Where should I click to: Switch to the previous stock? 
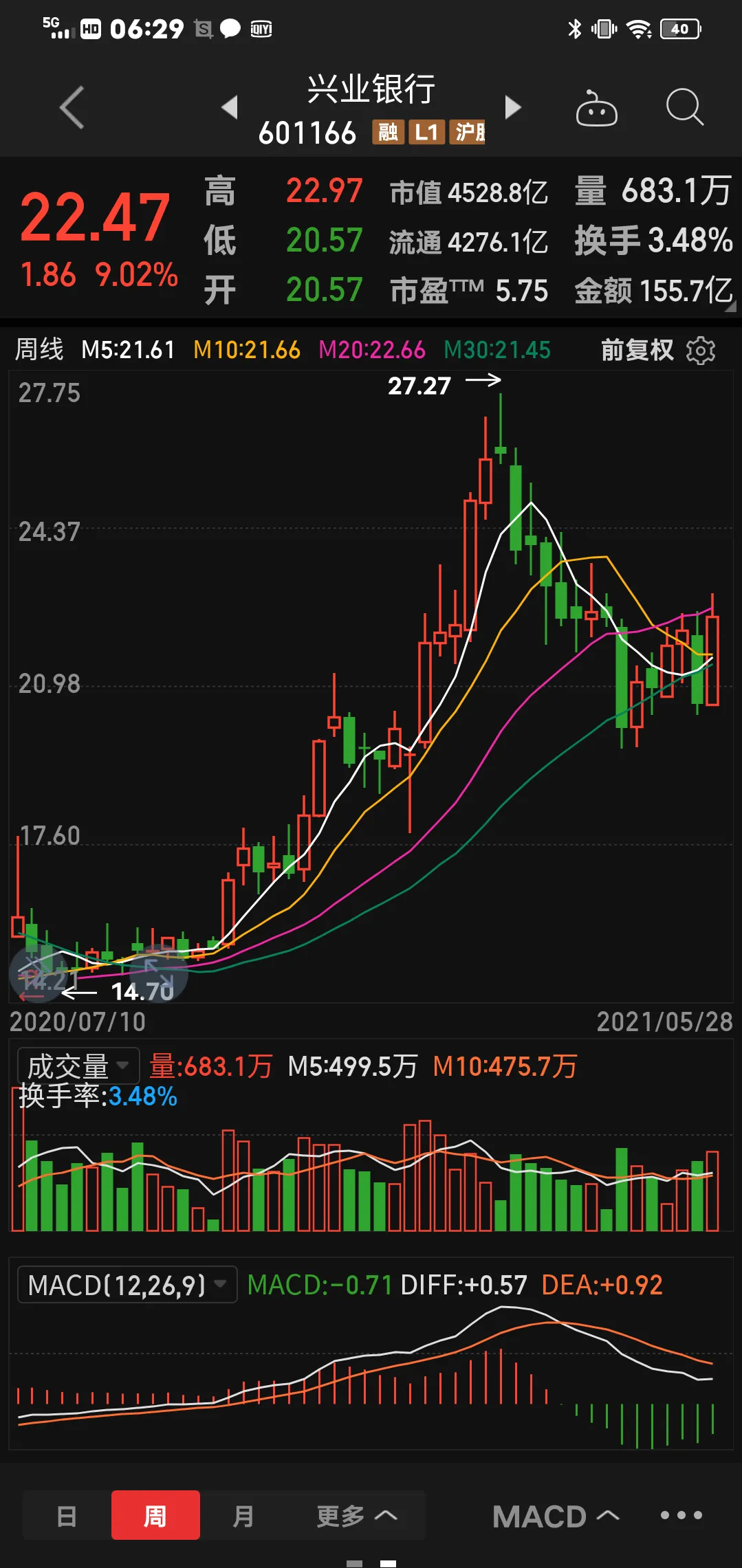(x=230, y=107)
